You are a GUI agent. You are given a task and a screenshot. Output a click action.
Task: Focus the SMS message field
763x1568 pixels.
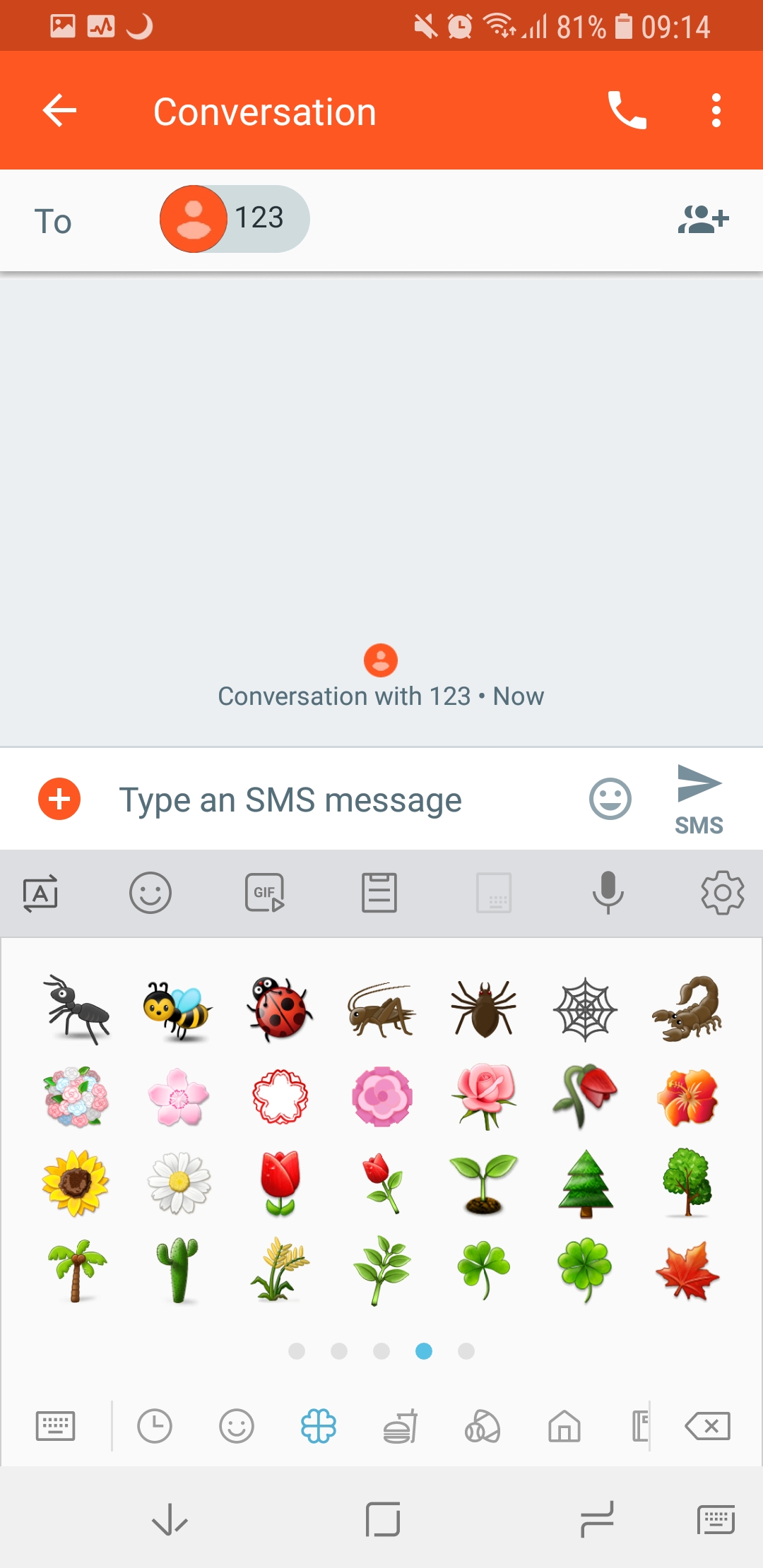339,800
